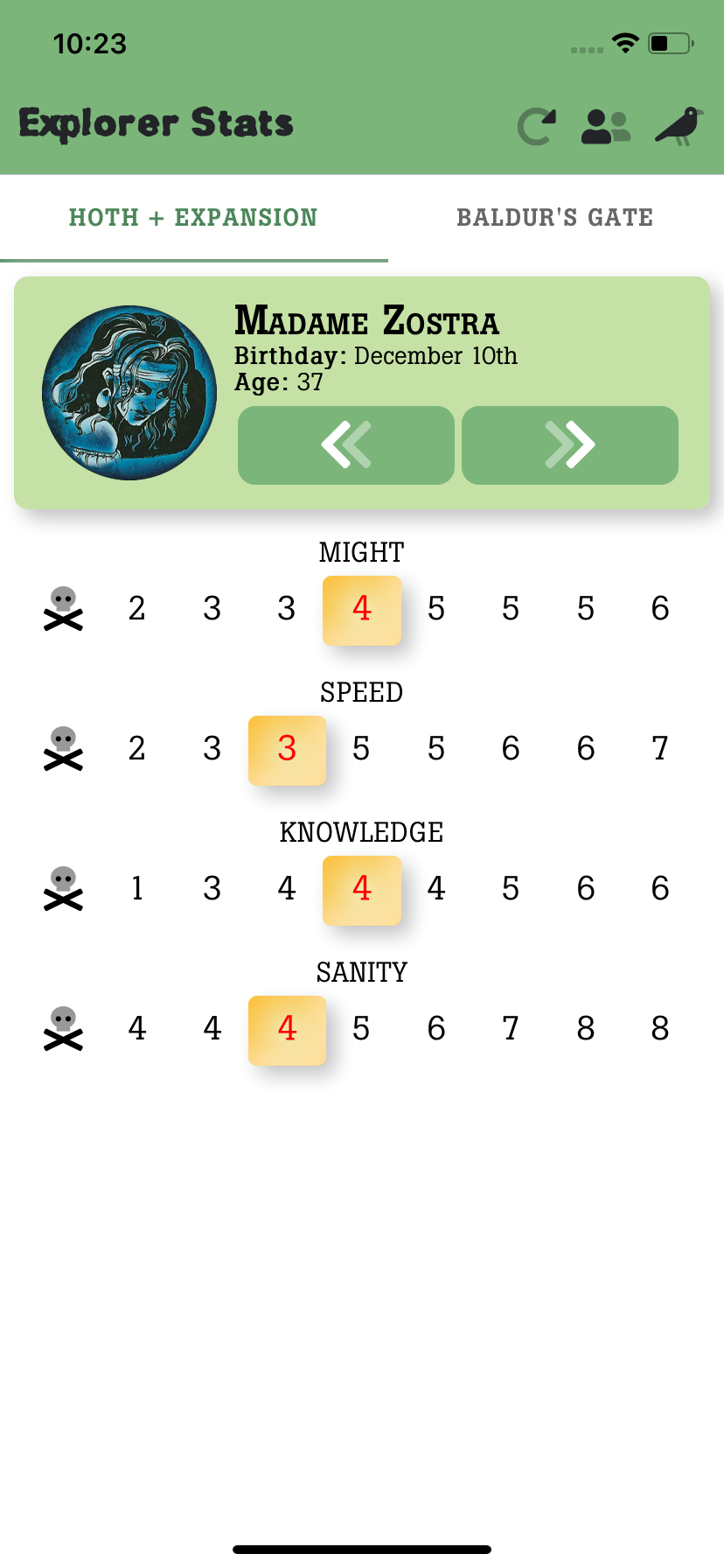Image resolution: width=724 pixels, height=1568 pixels.
Task: Set Sanity to 6
Action: (436, 1029)
